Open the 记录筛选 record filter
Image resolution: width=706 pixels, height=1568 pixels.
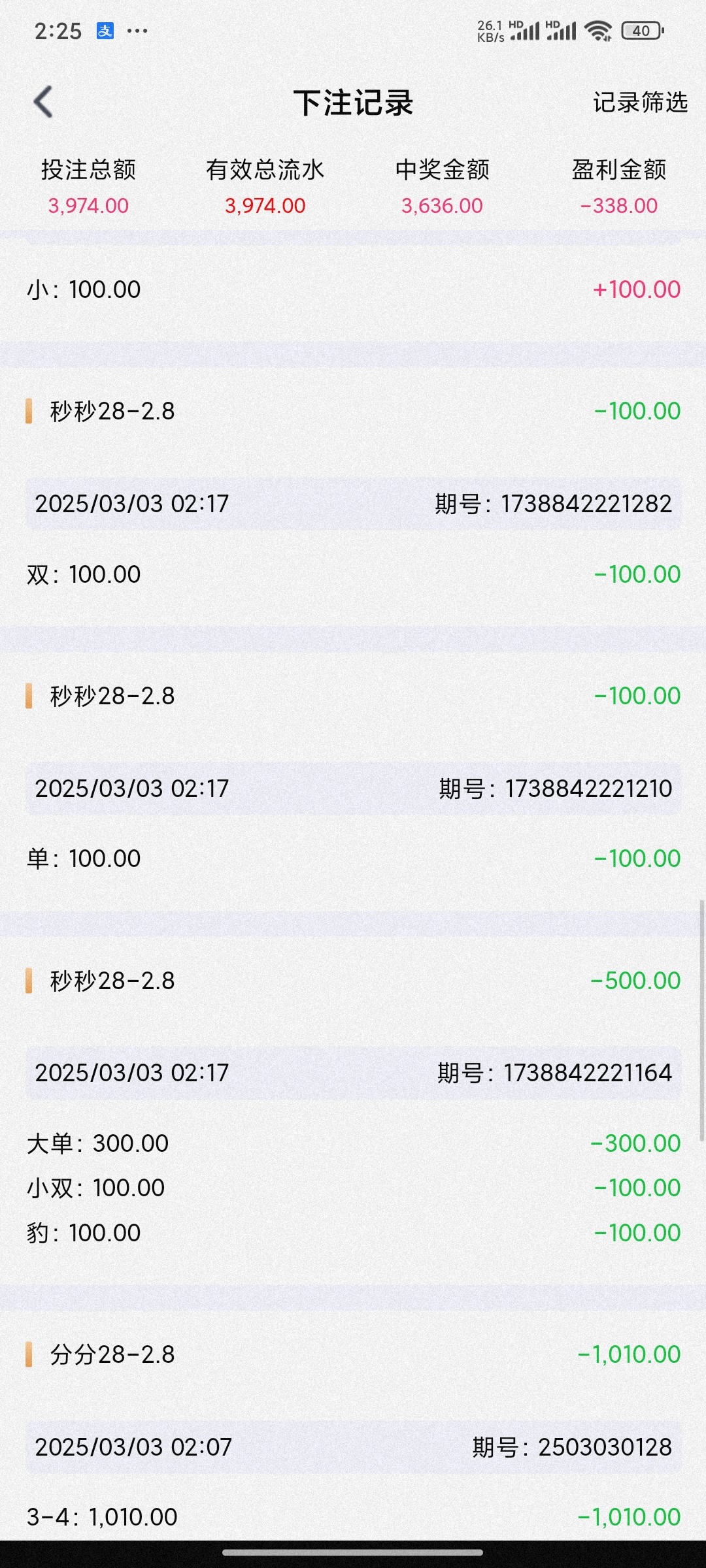(x=640, y=103)
